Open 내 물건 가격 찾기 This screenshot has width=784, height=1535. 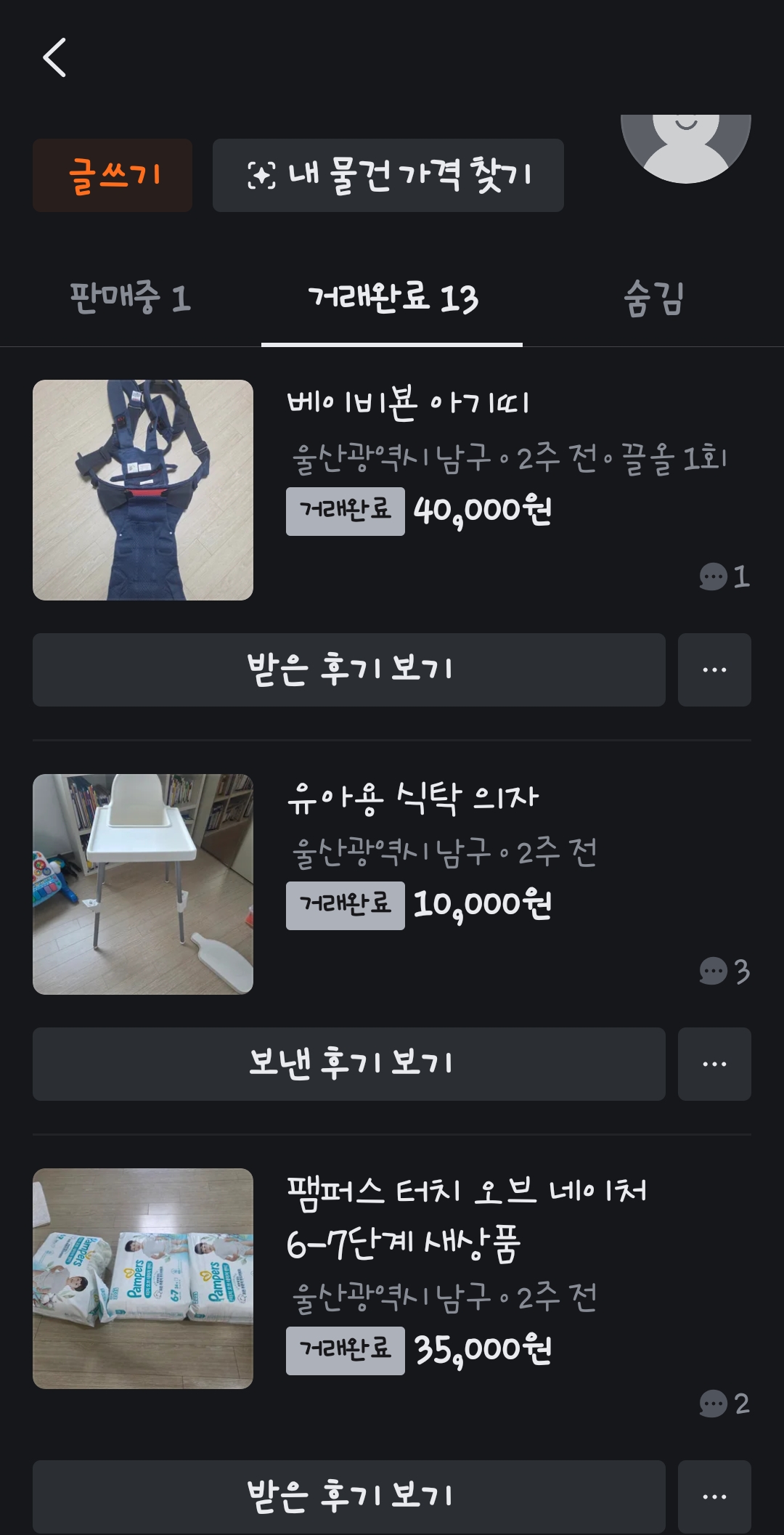click(x=388, y=176)
